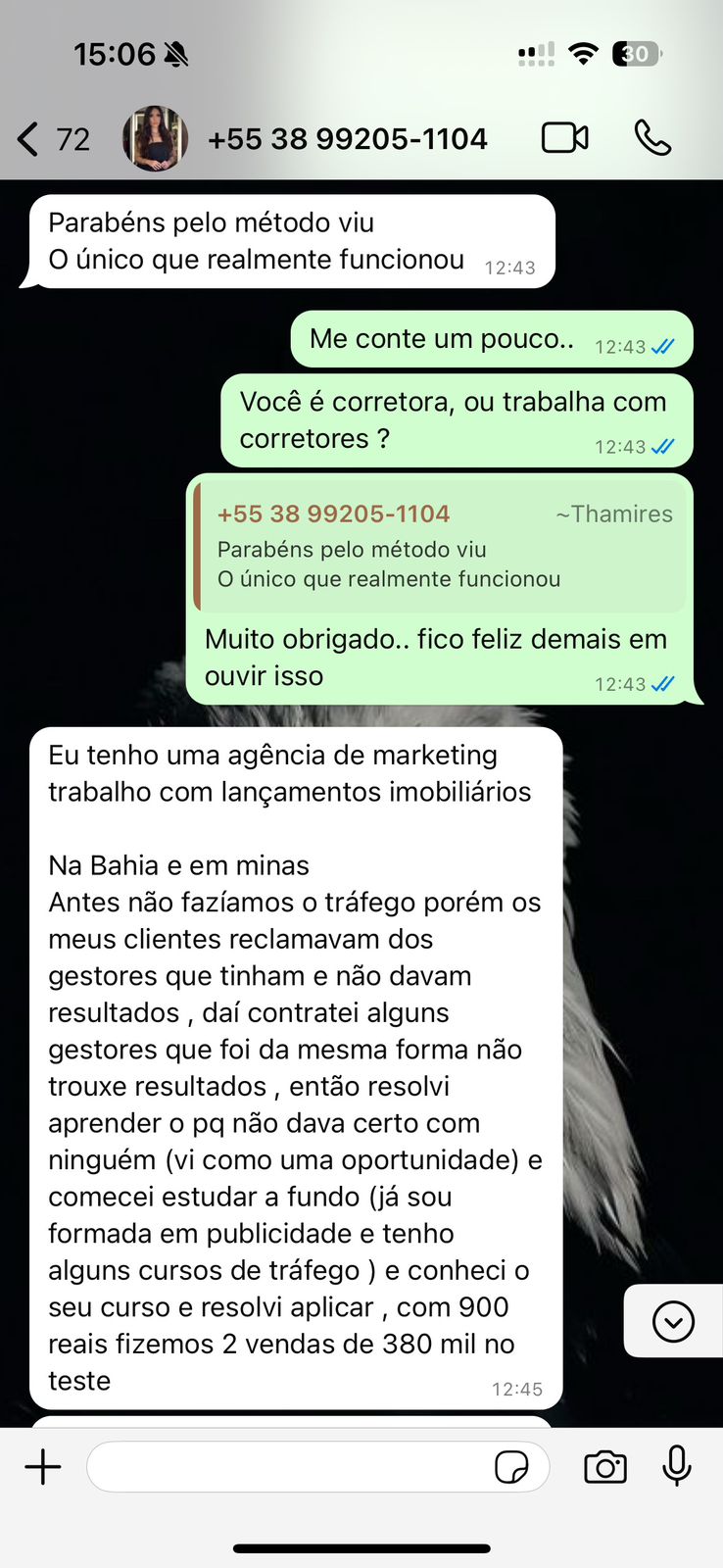This screenshot has height=1568, width=723.
Task: Open the sticker picker
Action: click(511, 1467)
